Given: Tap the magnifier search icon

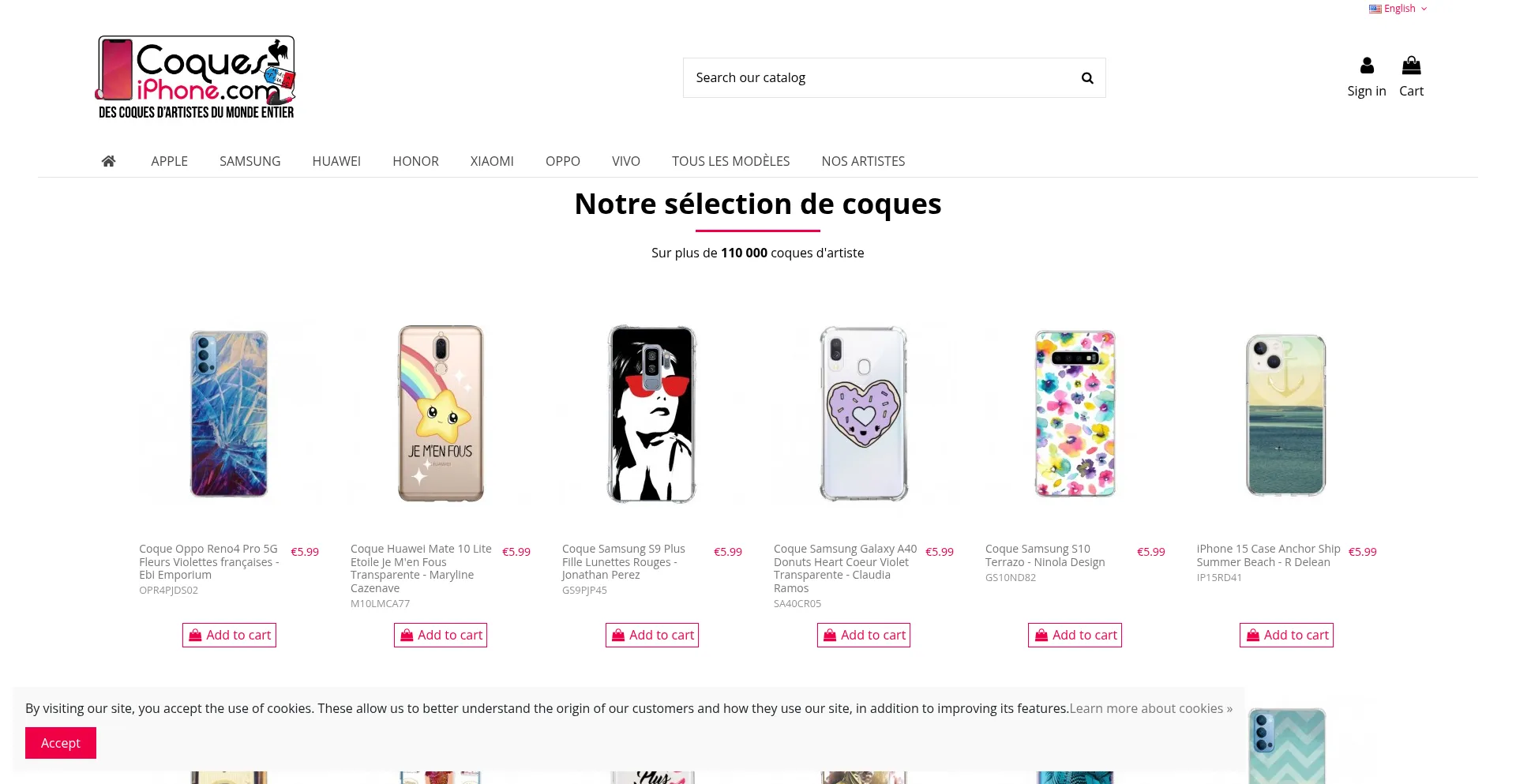Looking at the screenshot, I should 1087,78.
